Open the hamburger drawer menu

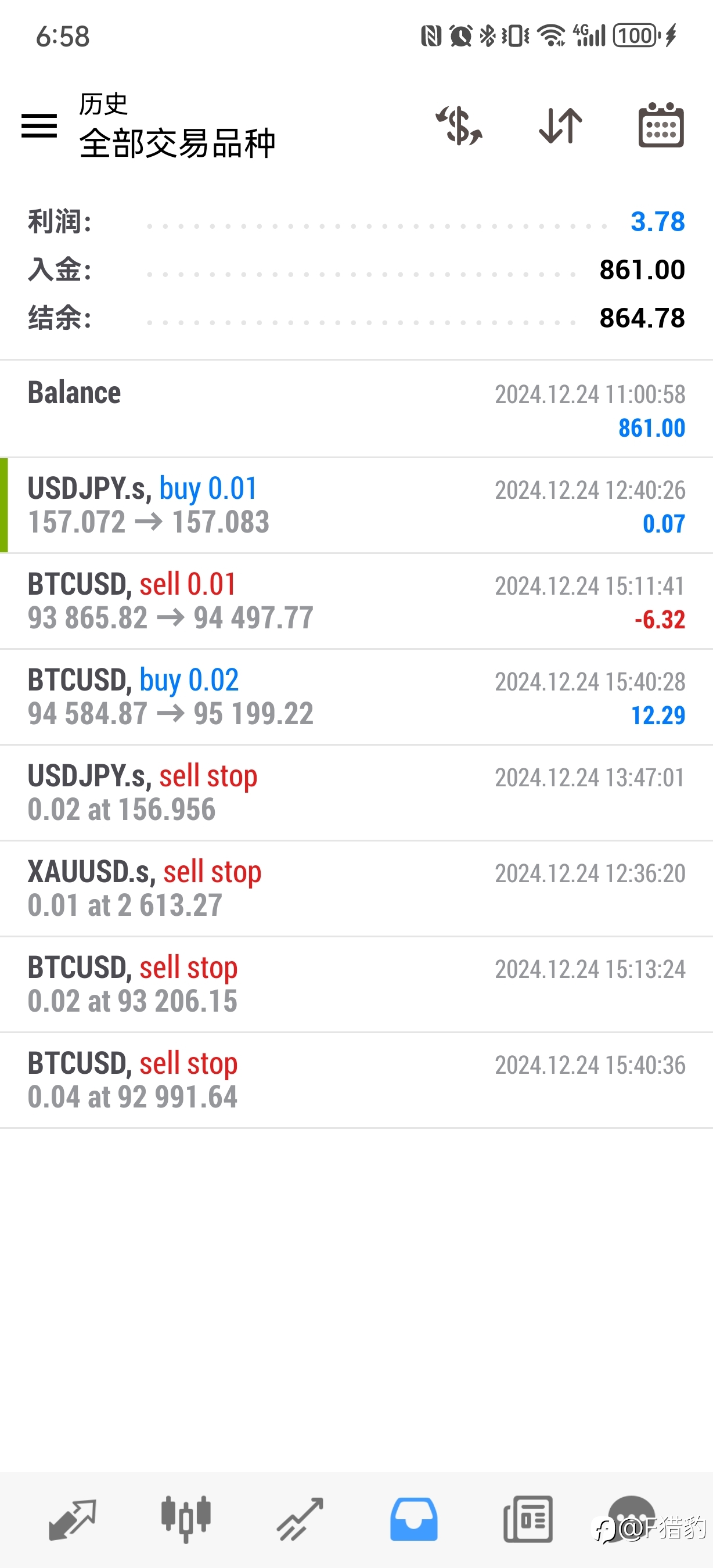[x=39, y=126]
